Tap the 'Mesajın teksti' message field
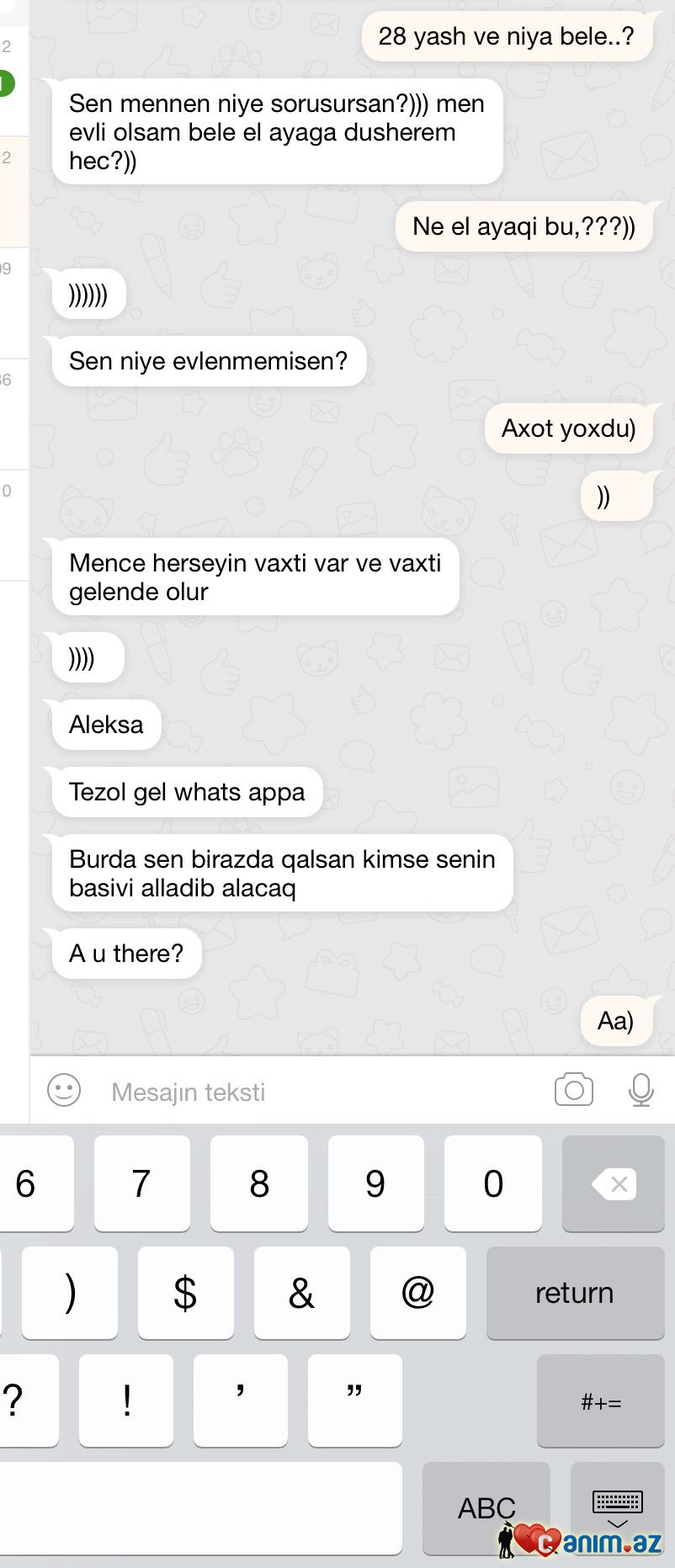This screenshot has height=1568, width=675. [x=320, y=1092]
